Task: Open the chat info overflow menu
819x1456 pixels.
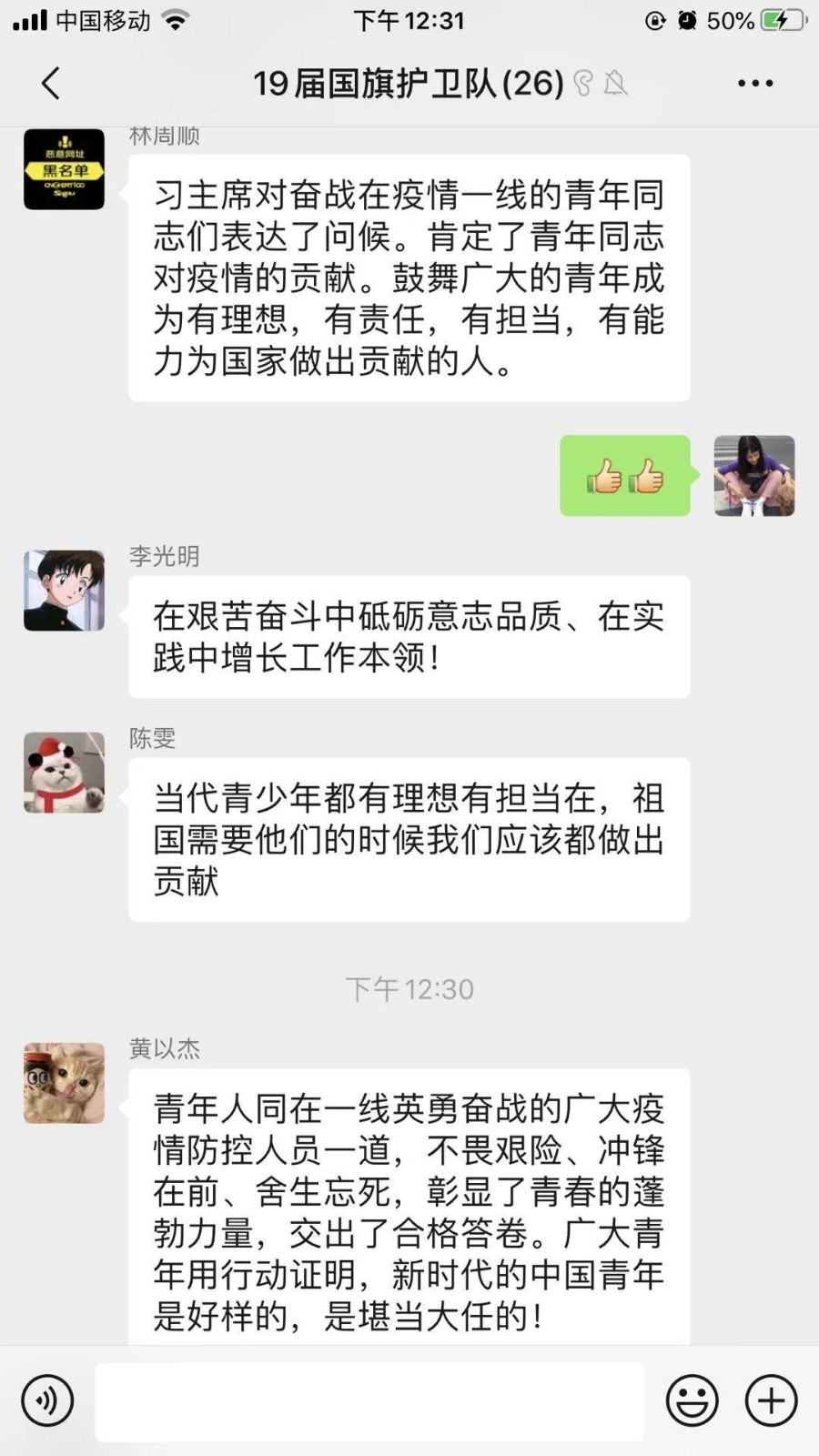Action: point(754,84)
